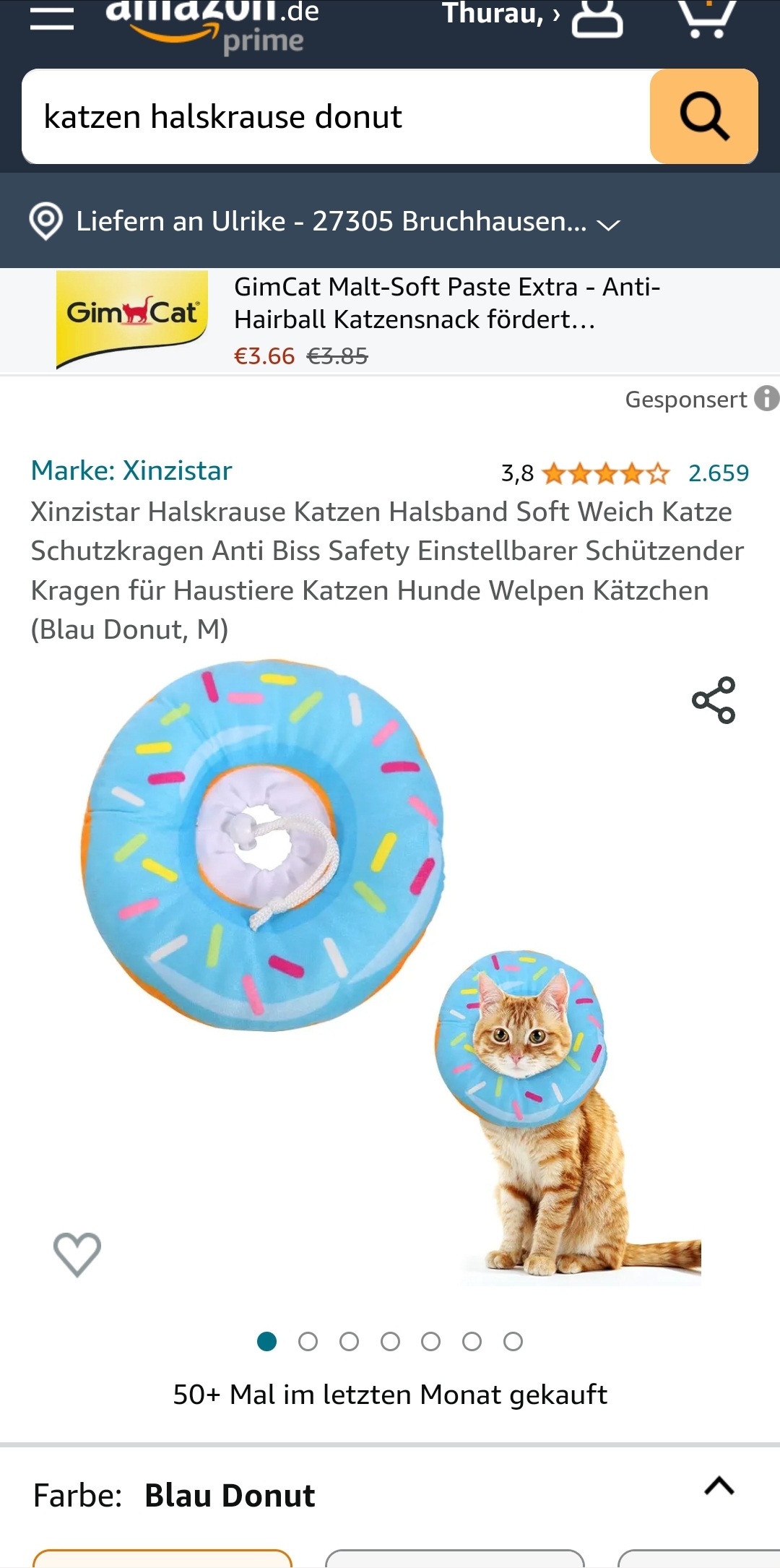The width and height of the screenshot is (780, 1568).
Task: Add product to wish list heart
Action: (77, 1254)
